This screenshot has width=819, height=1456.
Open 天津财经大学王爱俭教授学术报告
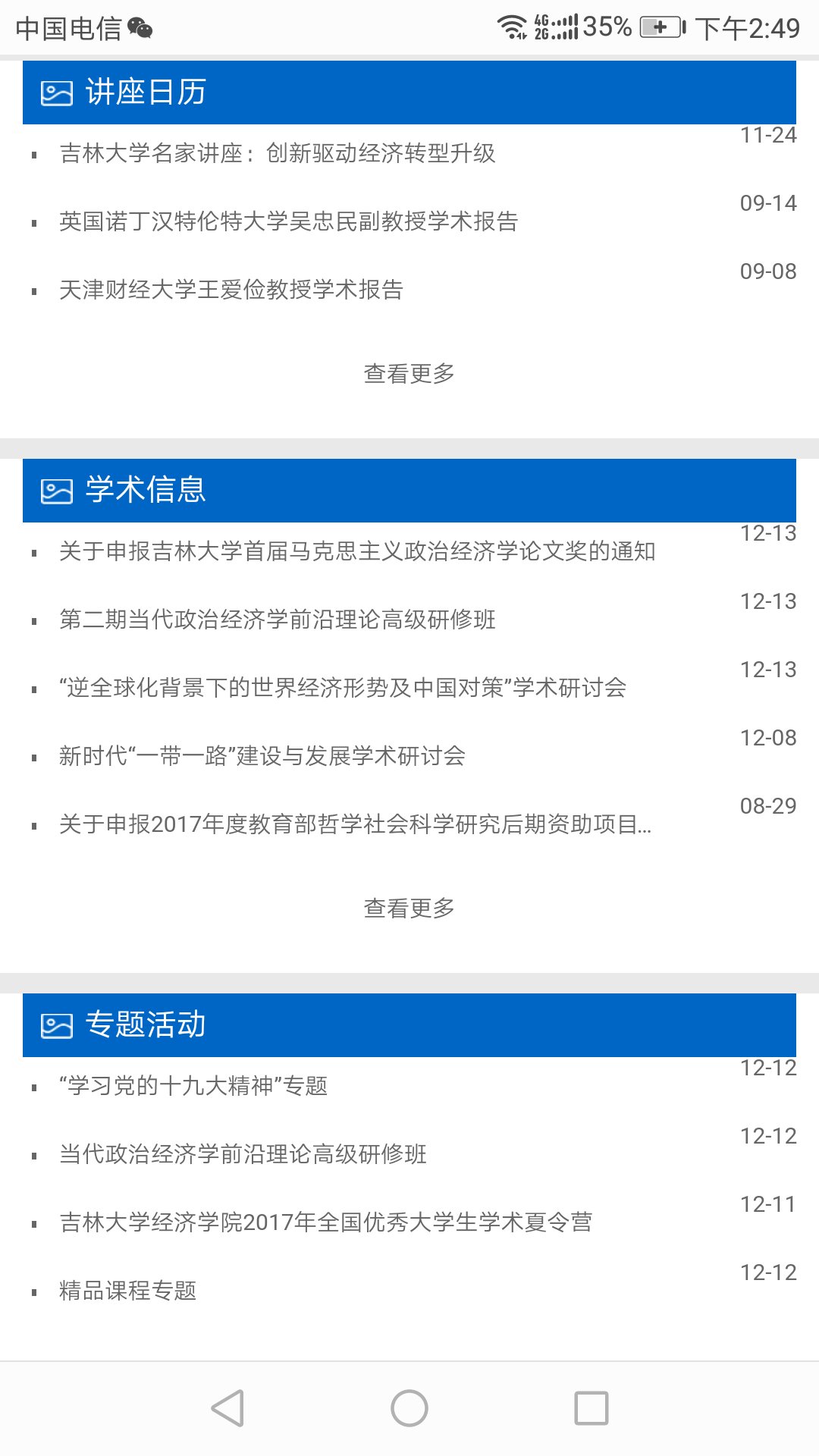(231, 290)
